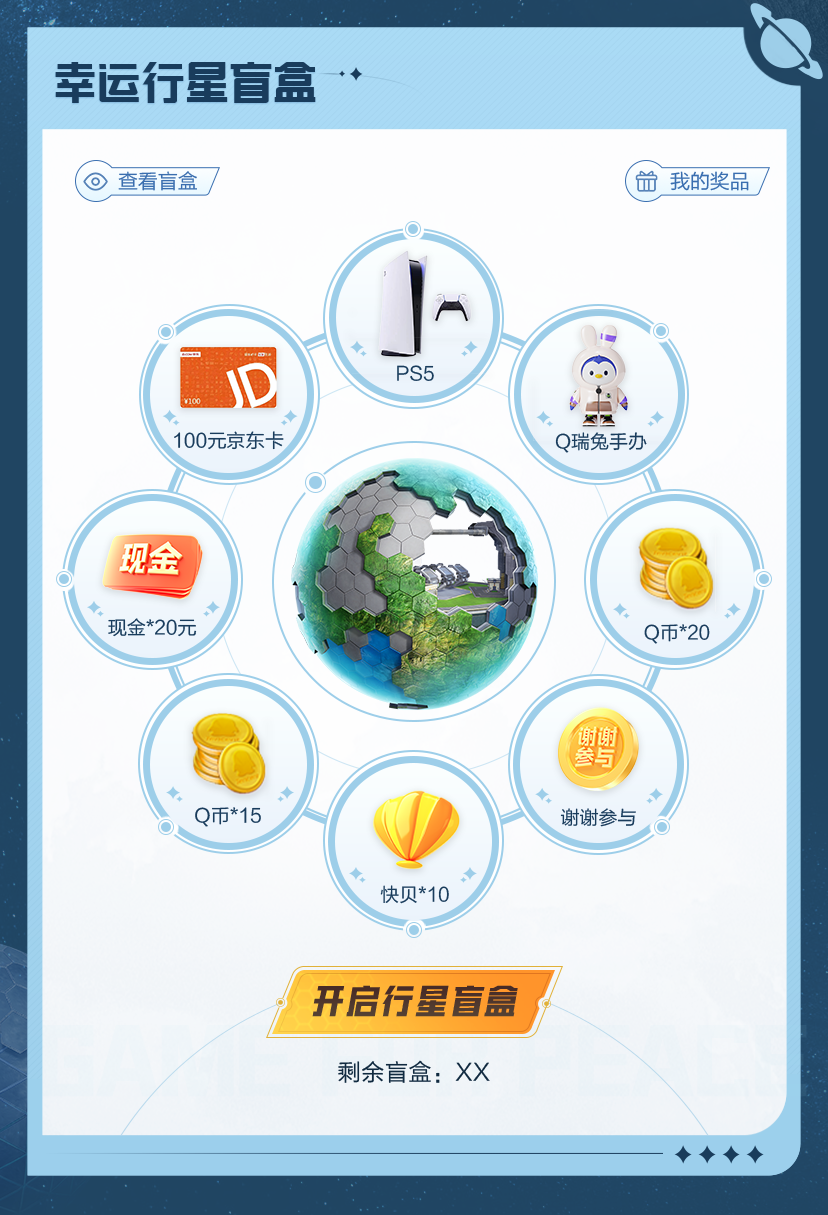The image size is (828, 1215).
Task: Tap 开启行星盲盒 to open a box
Action: [x=414, y=1001]
